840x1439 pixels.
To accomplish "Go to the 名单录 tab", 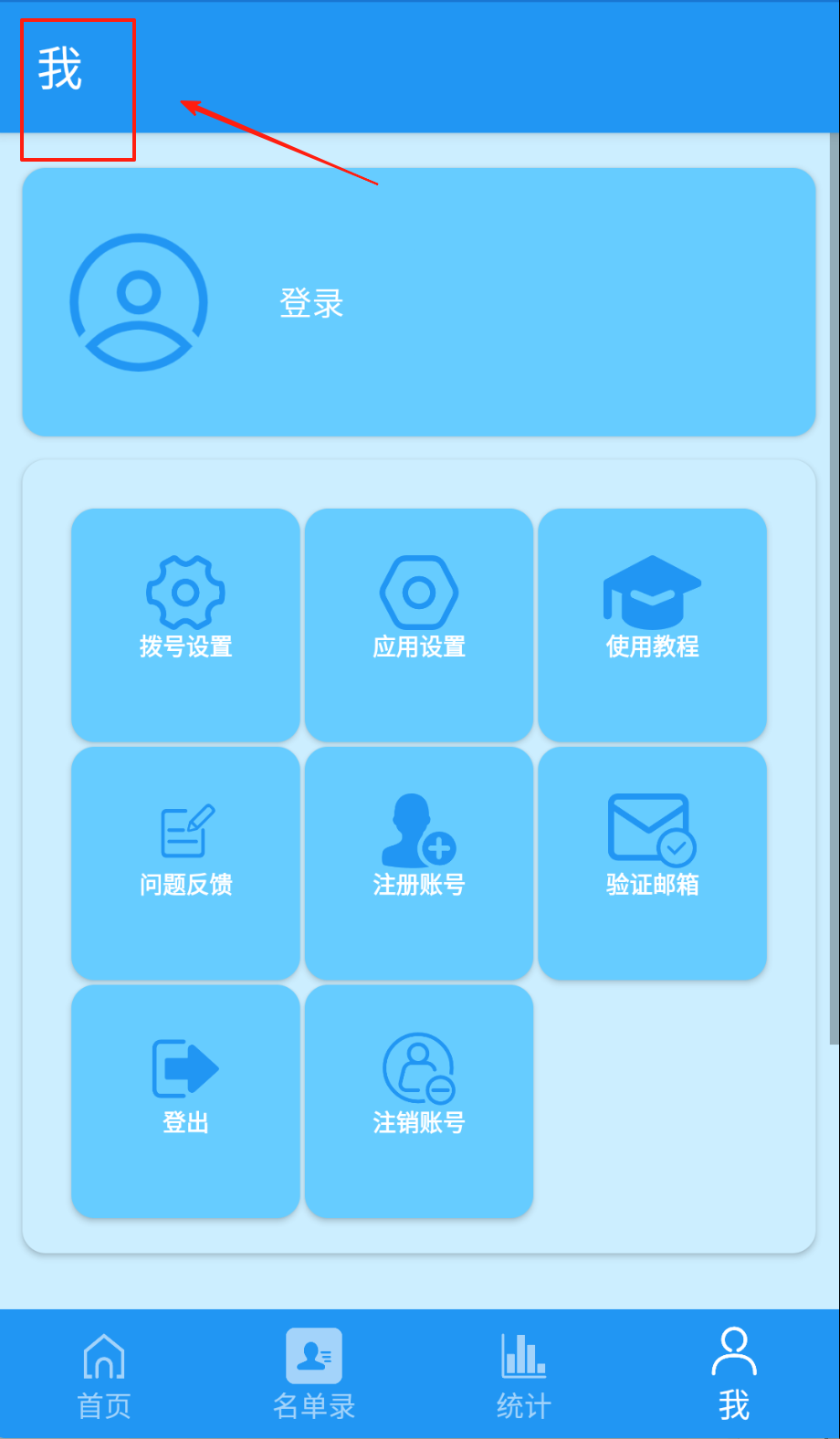I will tap(314, 1375).
